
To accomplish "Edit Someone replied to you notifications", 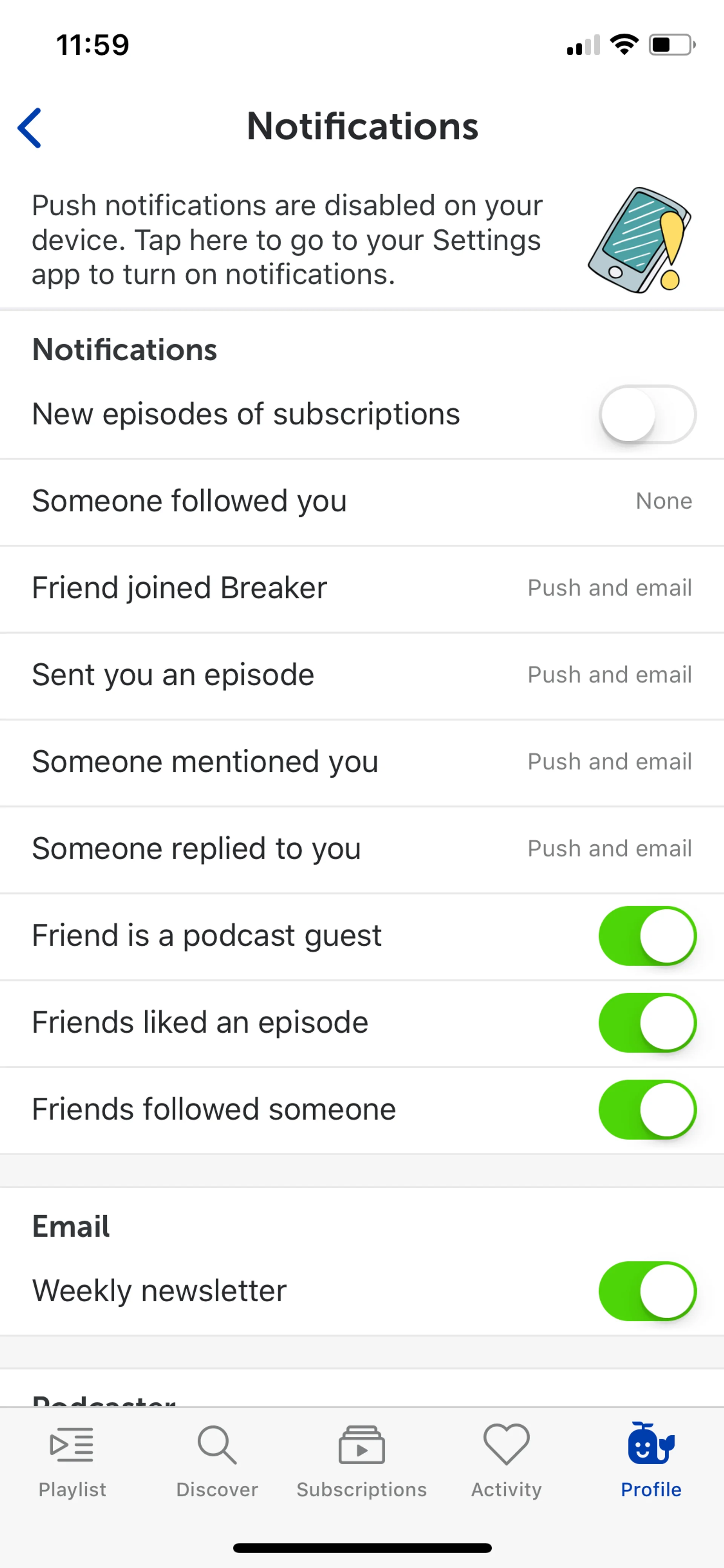I will coord(361,849).
